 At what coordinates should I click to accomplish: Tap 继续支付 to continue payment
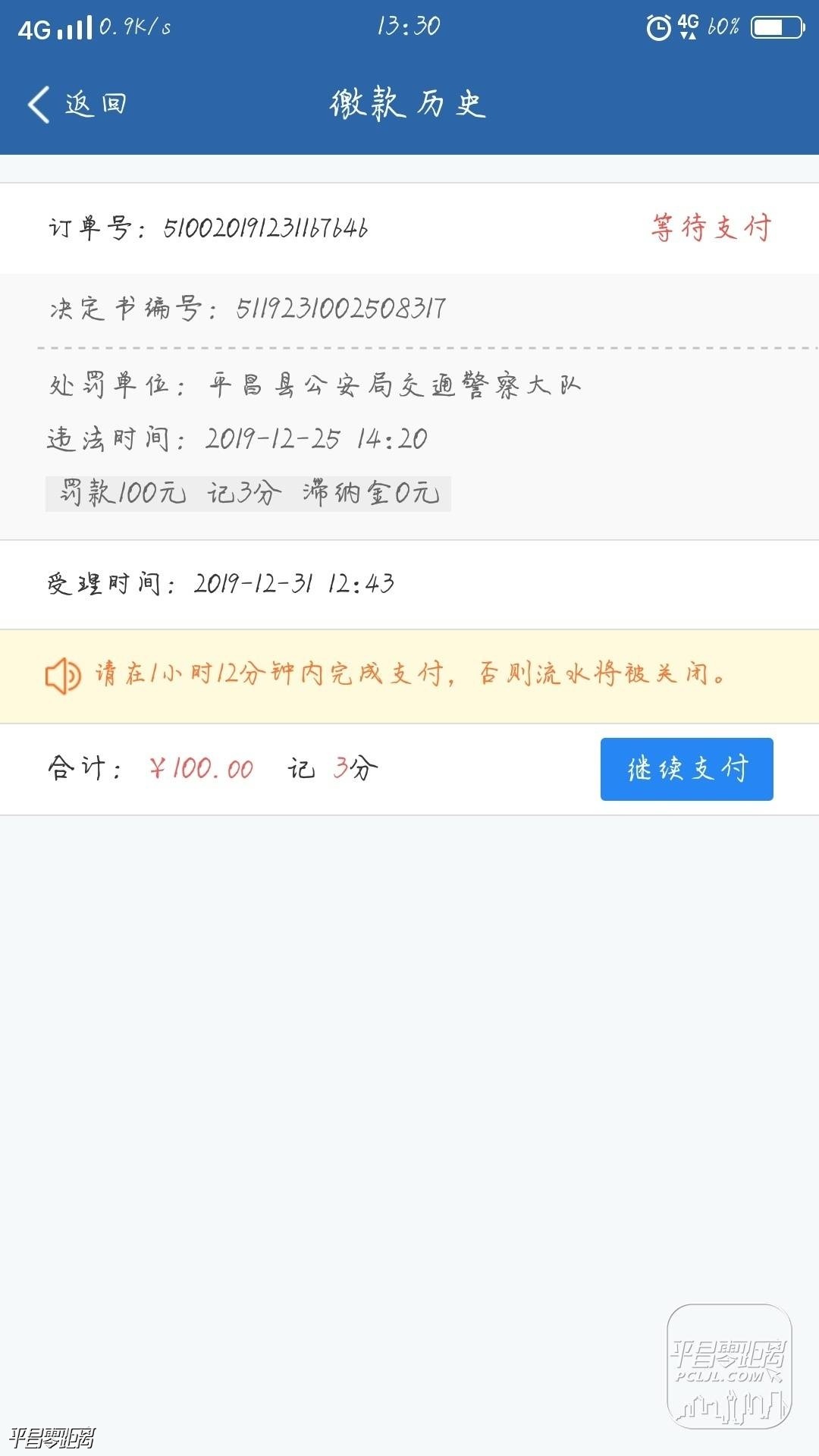[x=686, y=769]
